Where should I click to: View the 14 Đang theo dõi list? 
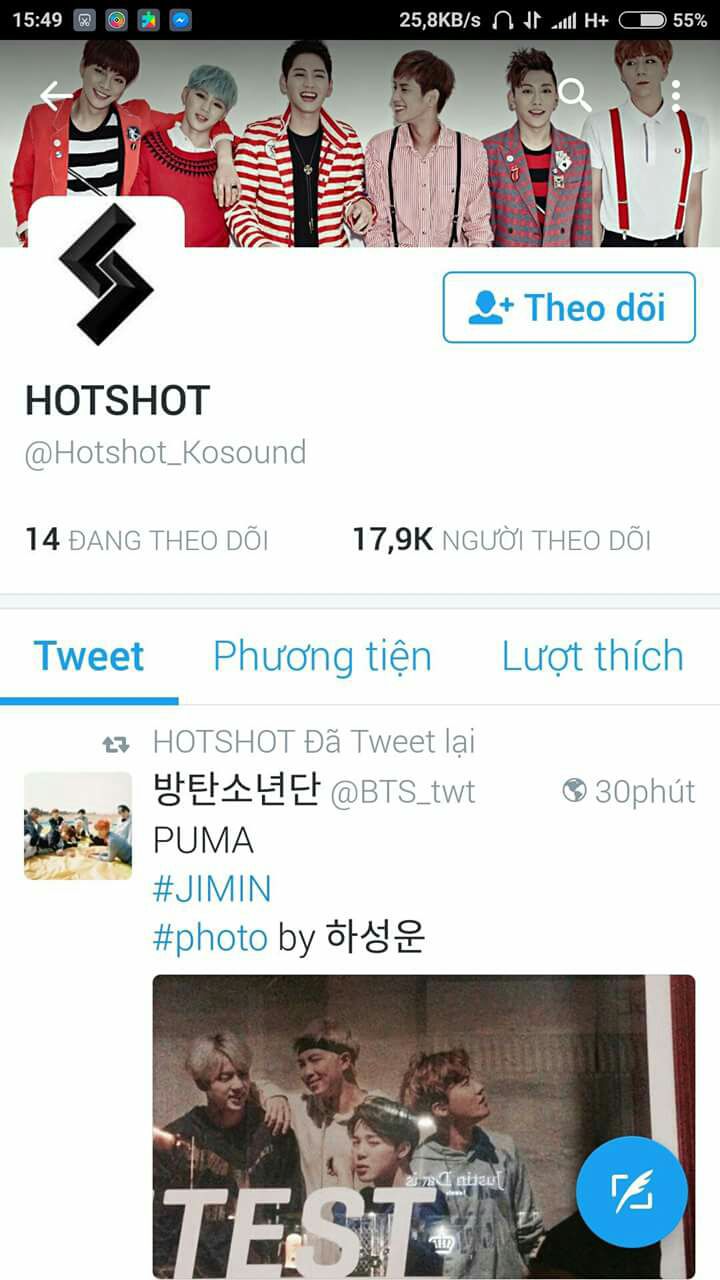coord(147,540)
